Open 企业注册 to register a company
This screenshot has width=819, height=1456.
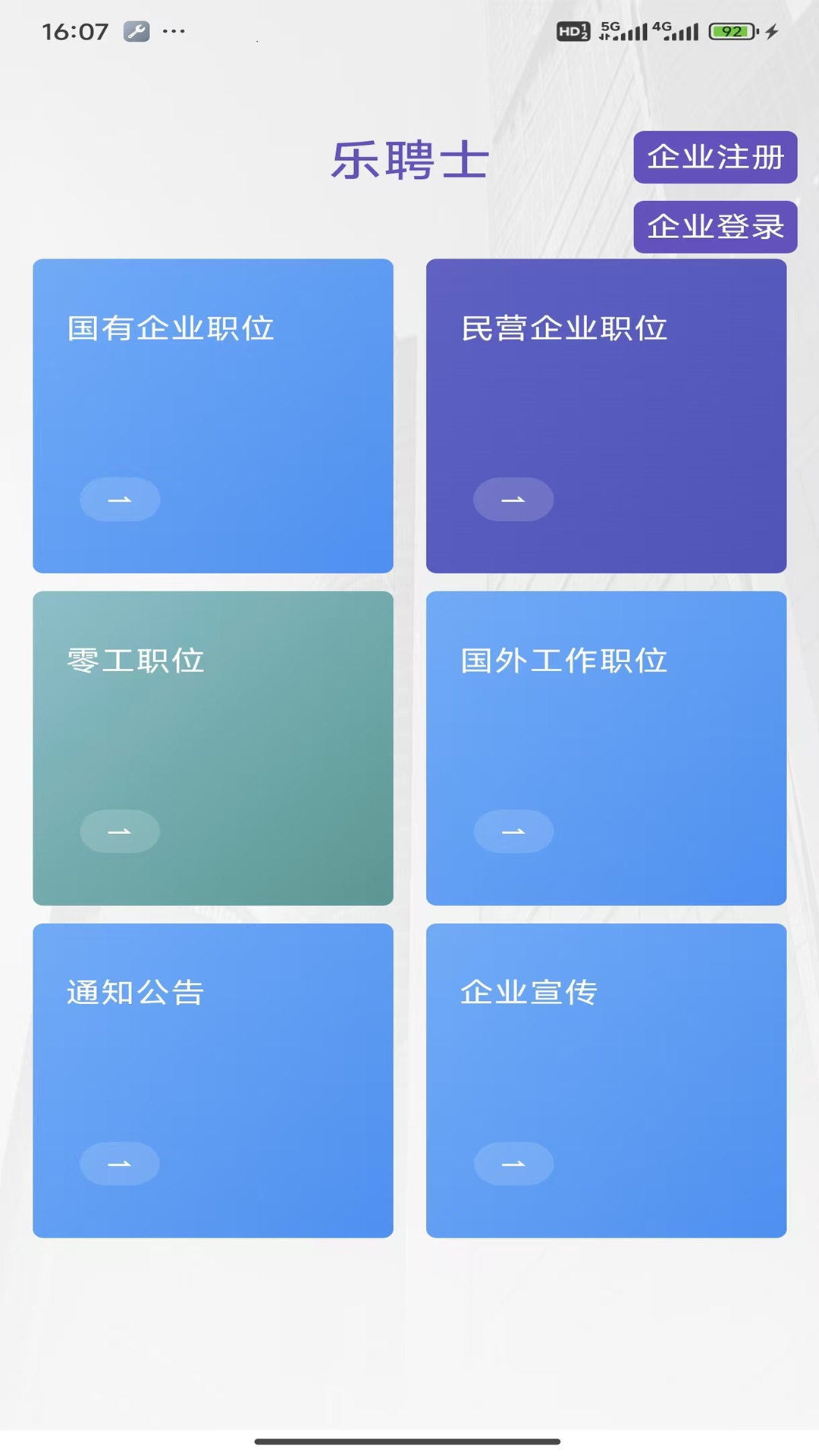pyautogui.click(x=715, y=158)
